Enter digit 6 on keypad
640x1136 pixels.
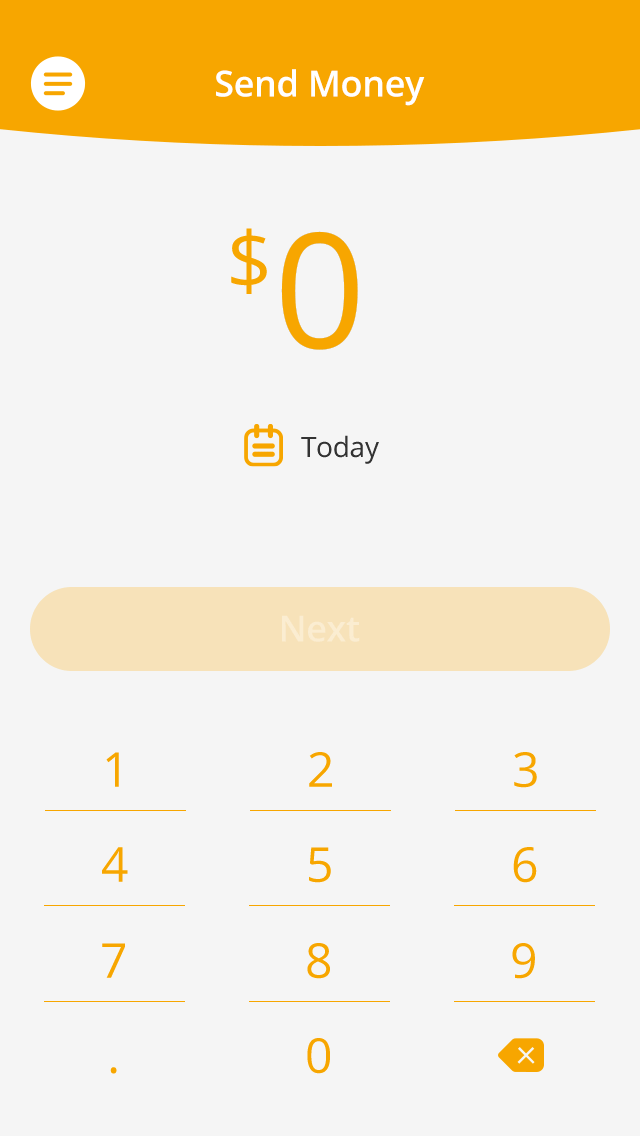tap(525, 865)
